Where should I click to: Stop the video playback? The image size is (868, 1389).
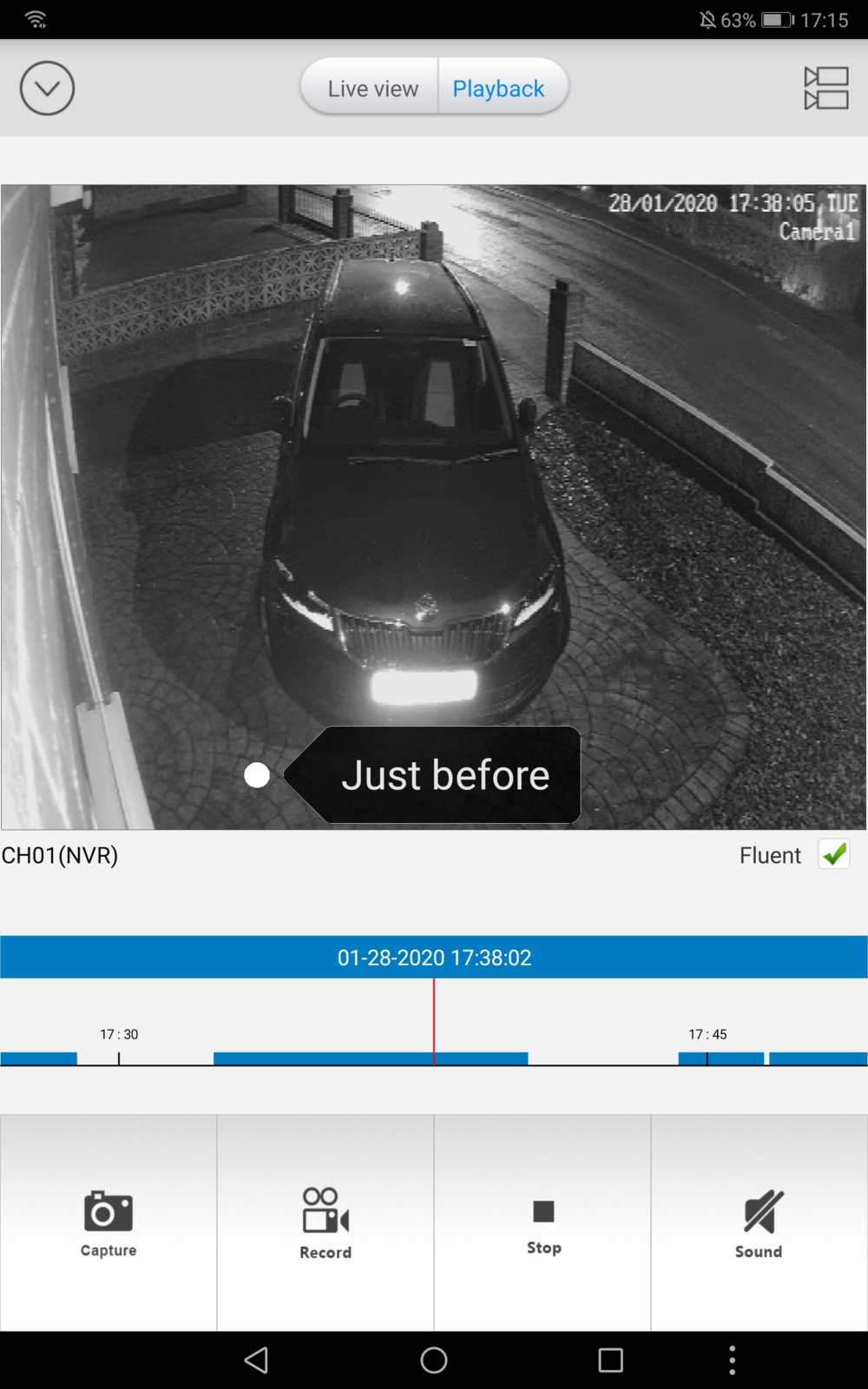[x=543, y=1222]
